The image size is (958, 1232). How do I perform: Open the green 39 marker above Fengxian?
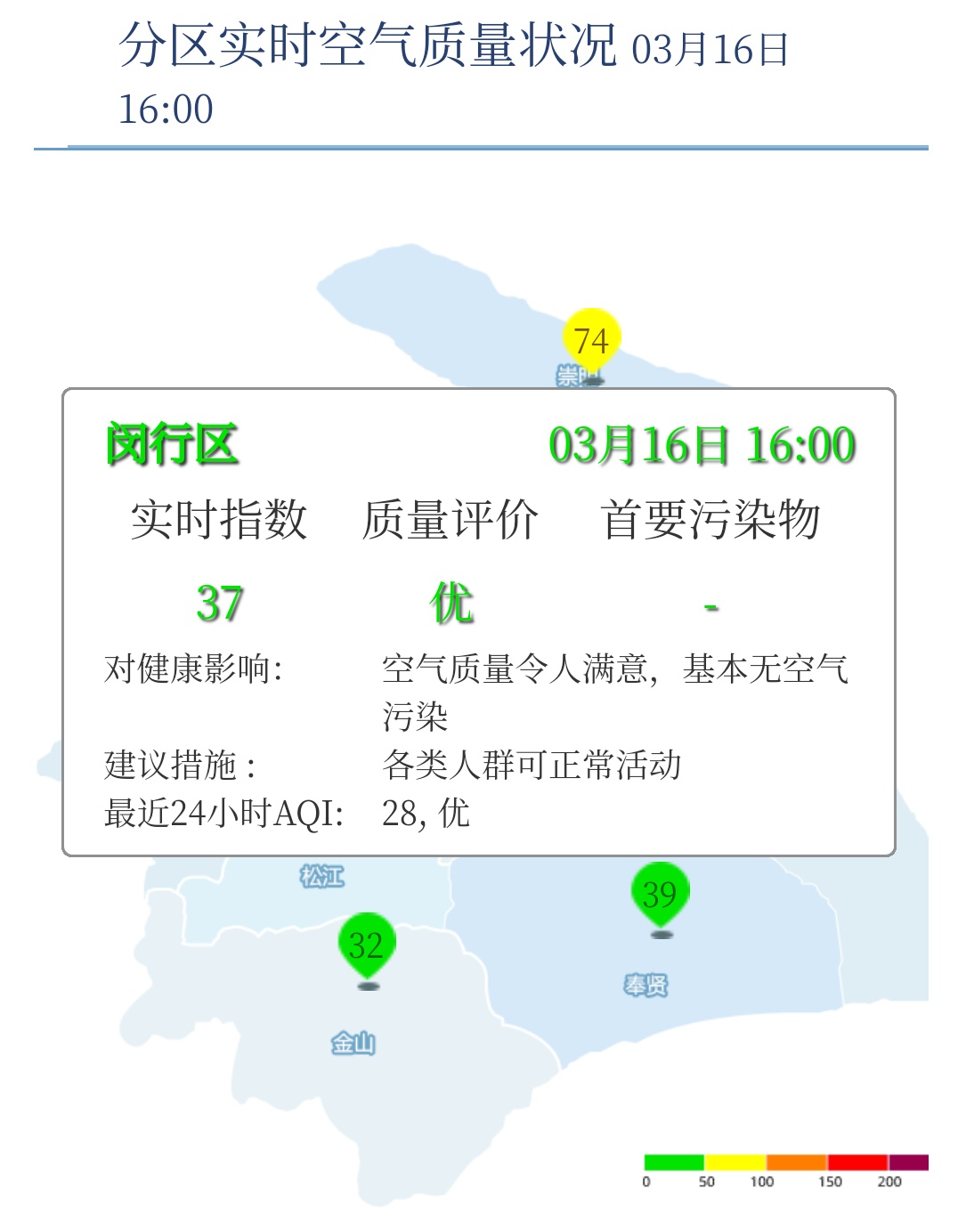point(660,894)
